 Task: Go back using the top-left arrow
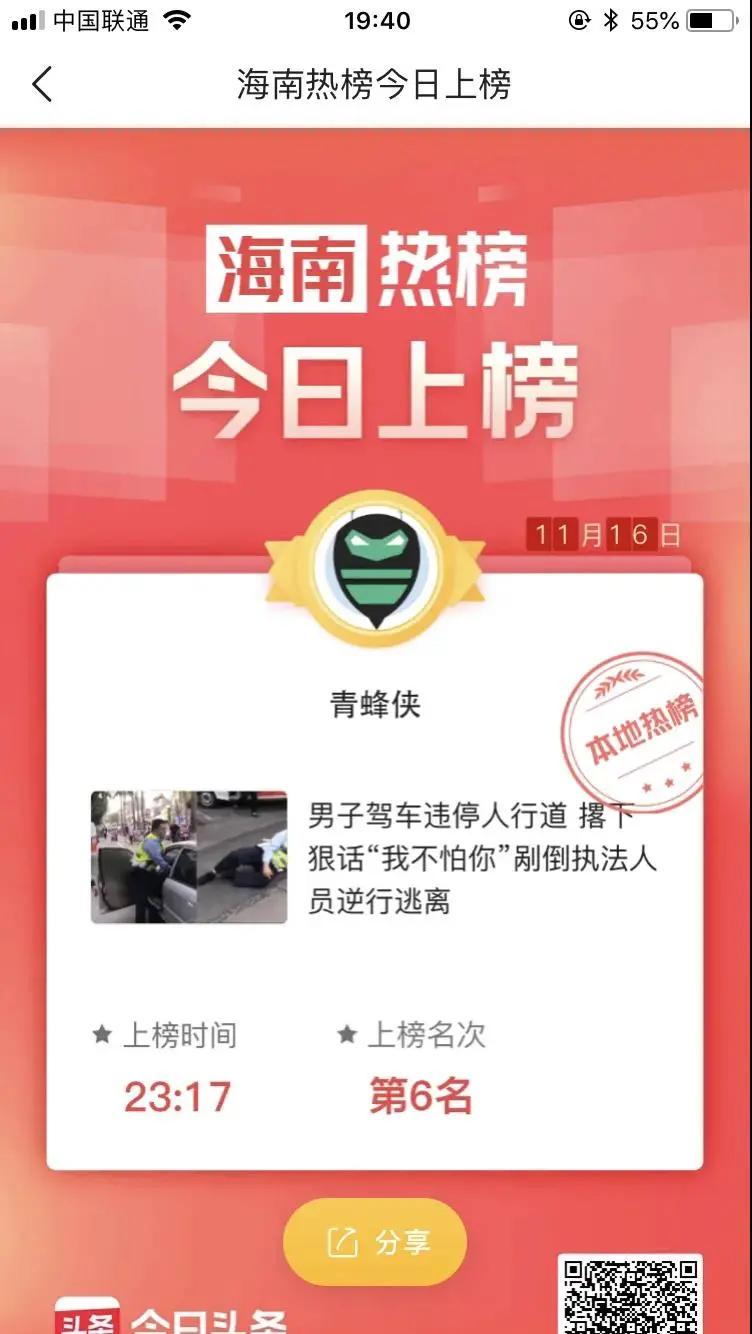pos(42,85)
